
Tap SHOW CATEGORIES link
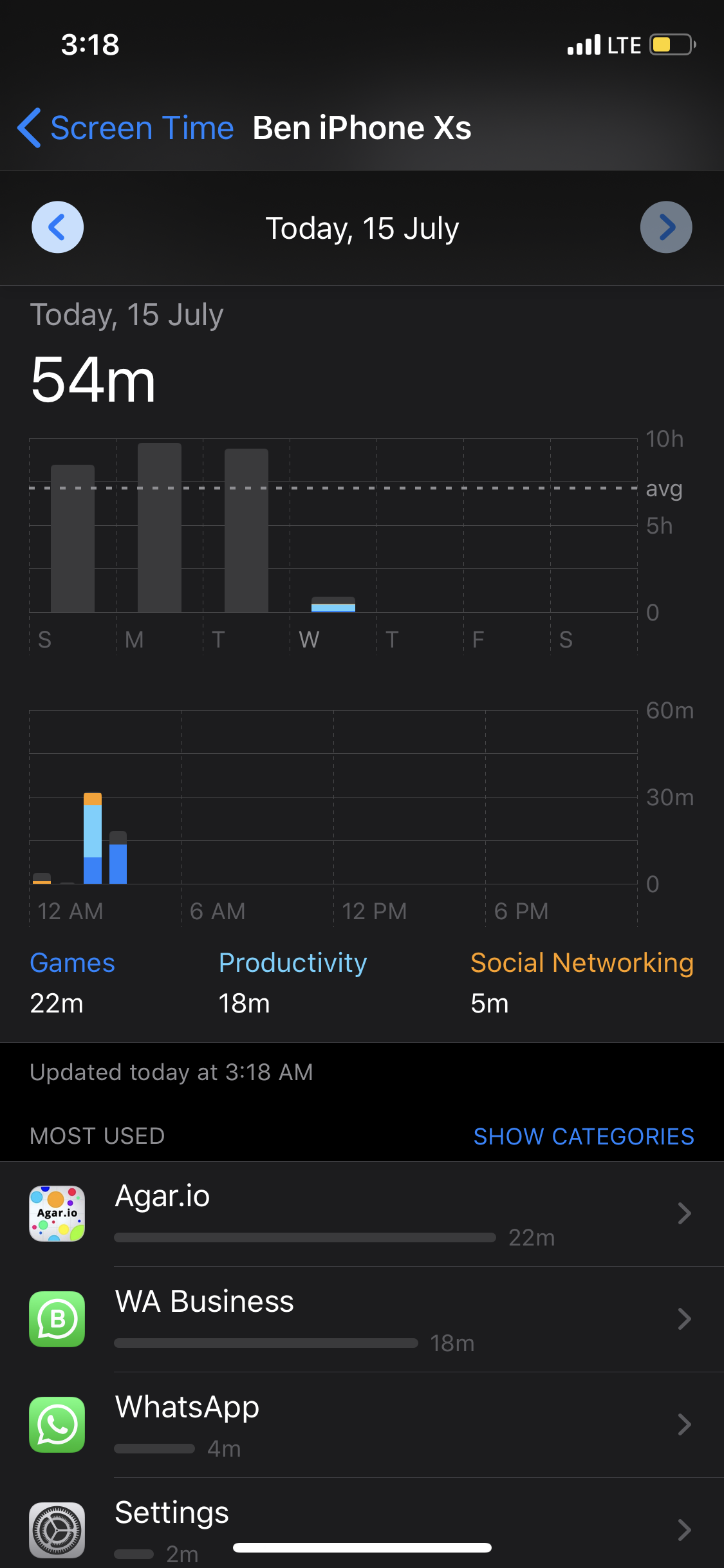583,1136
